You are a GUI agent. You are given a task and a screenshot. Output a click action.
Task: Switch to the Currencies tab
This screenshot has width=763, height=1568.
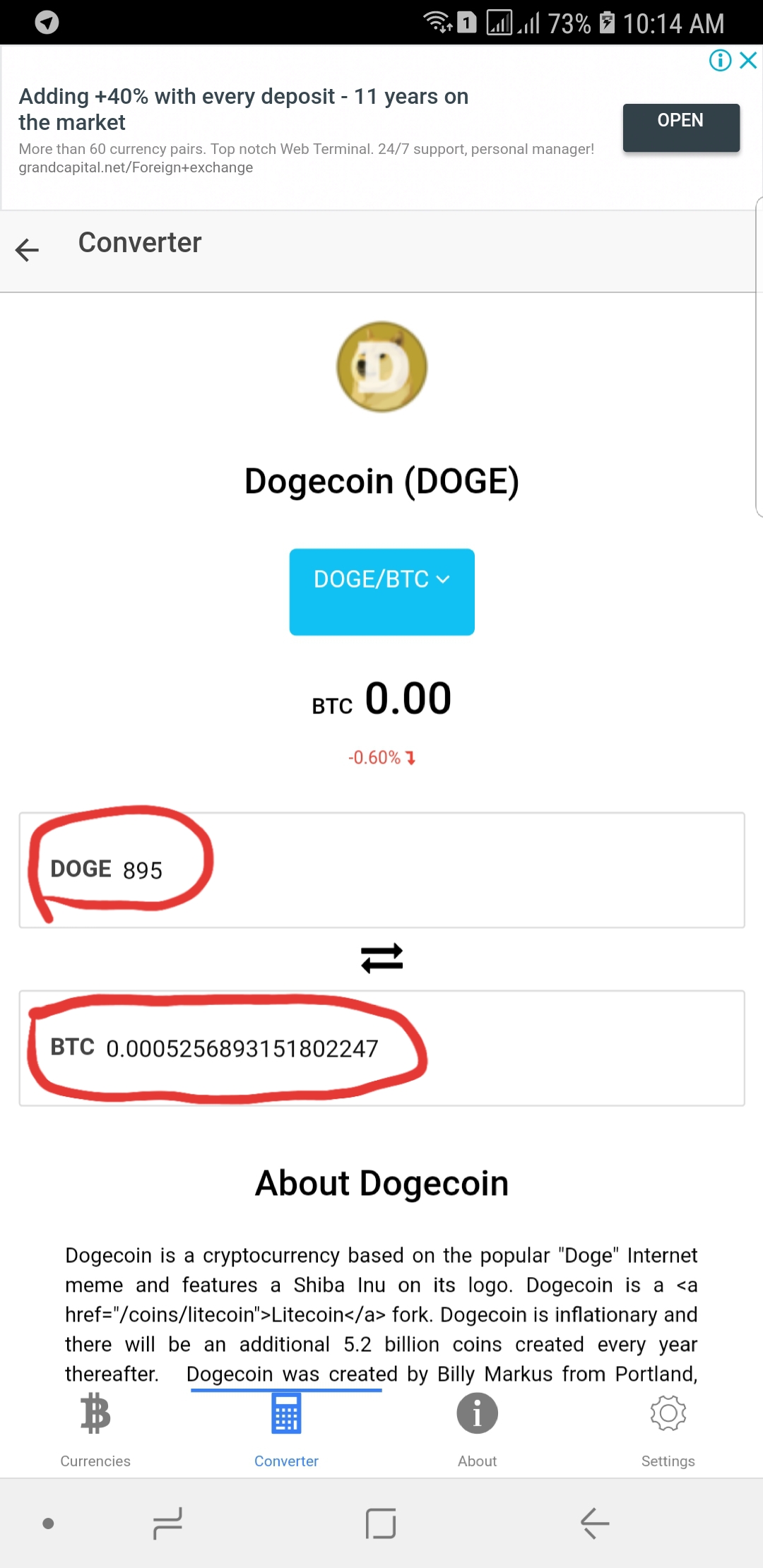pyautogui.click(x=95, y=1431)
